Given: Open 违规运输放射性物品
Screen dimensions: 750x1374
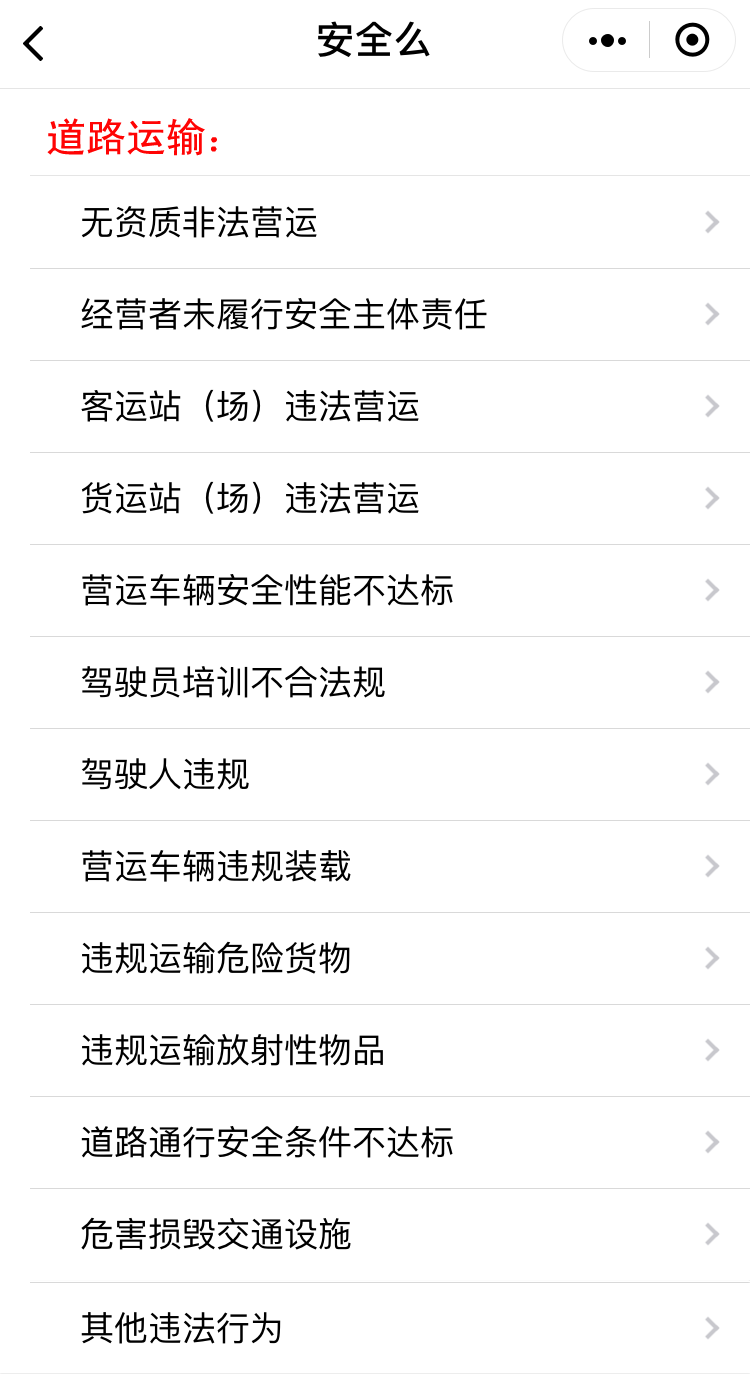Looking at the screenshot, I should tap(390, 1050).
